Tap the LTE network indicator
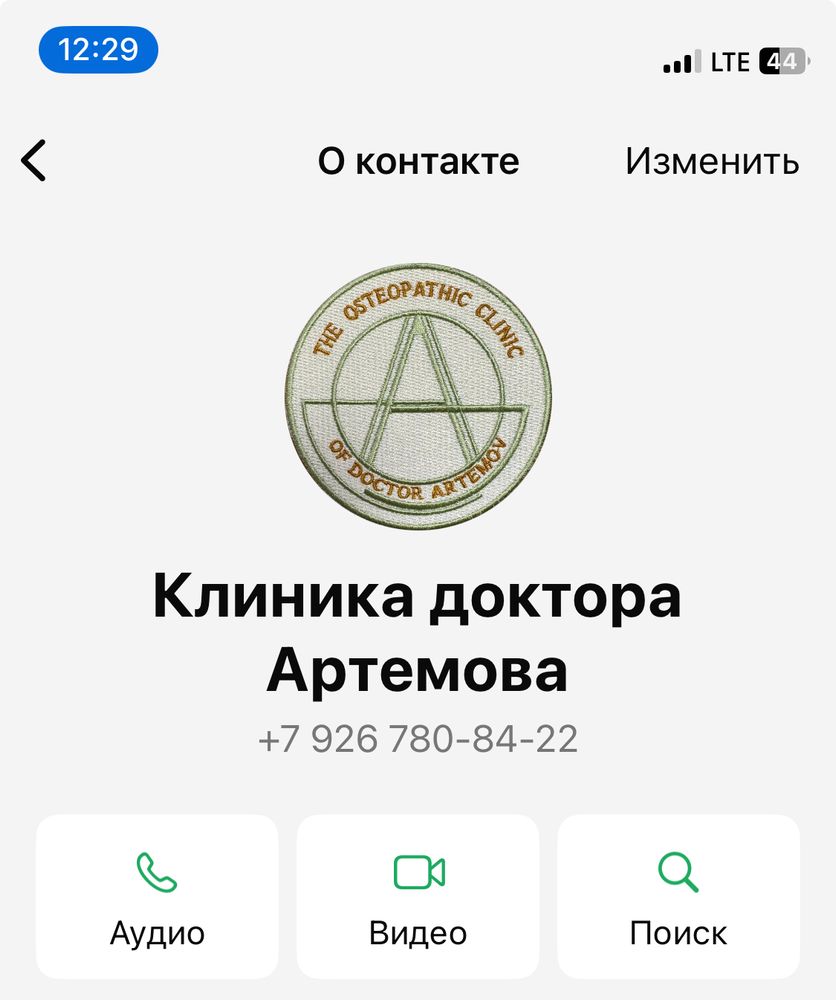 (729, 62)
